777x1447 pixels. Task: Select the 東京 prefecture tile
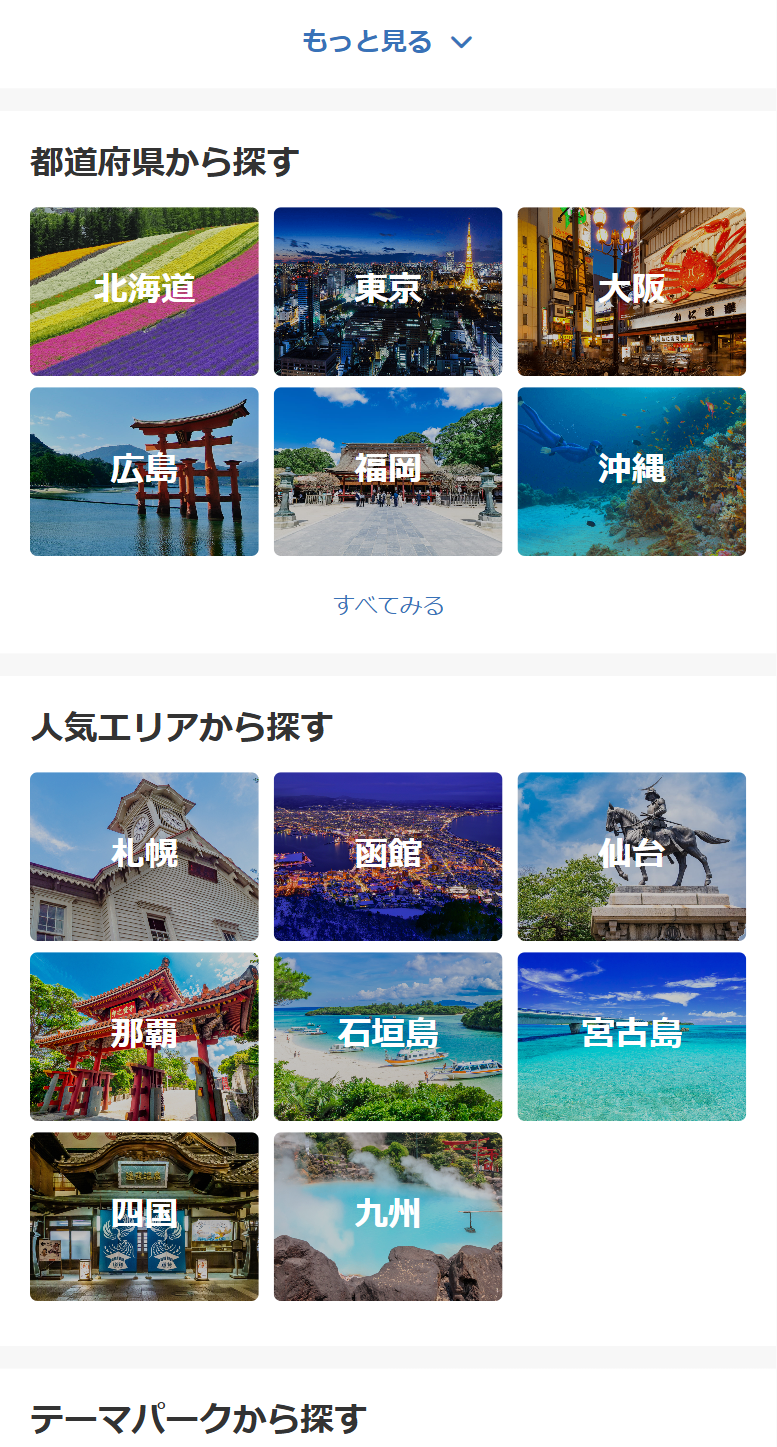tap(388, 291)
